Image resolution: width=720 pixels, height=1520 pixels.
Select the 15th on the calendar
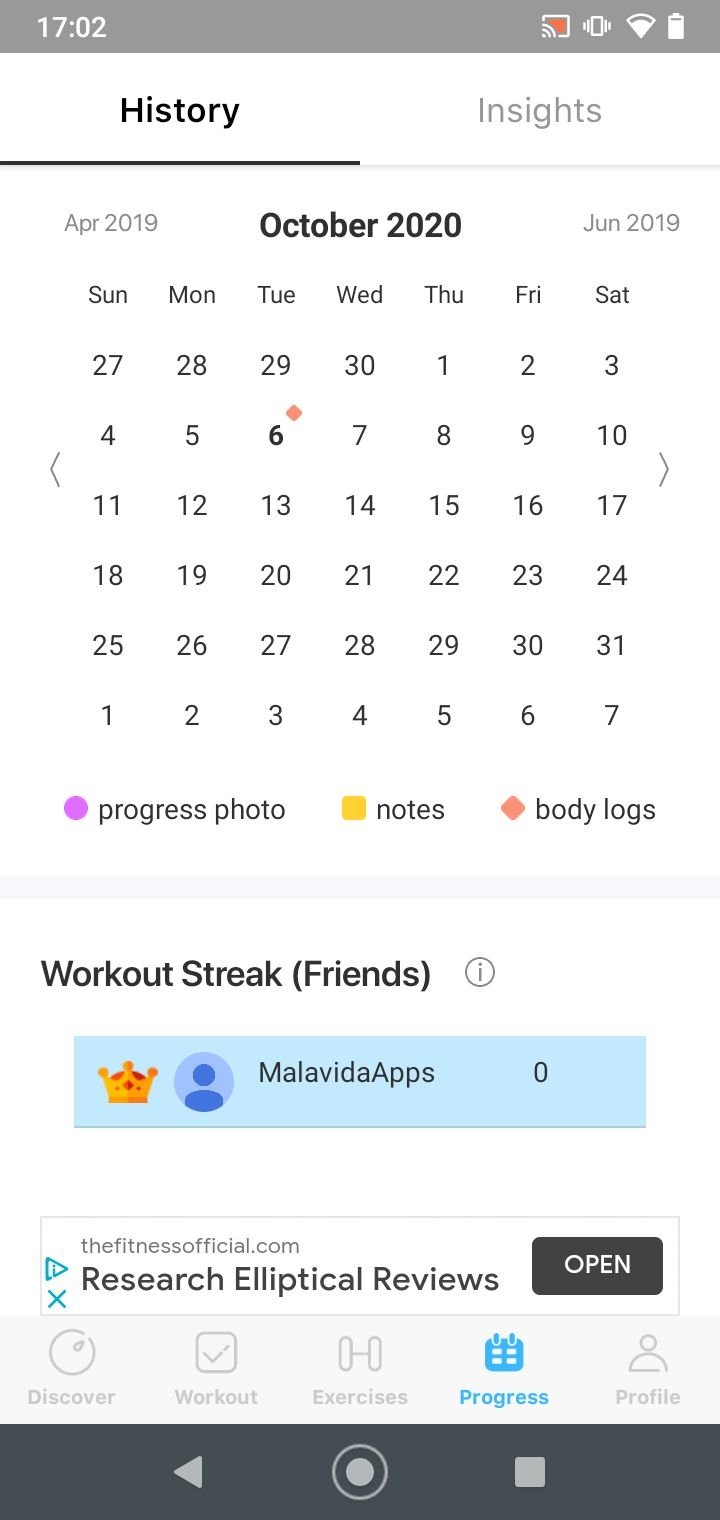point(444,505)
